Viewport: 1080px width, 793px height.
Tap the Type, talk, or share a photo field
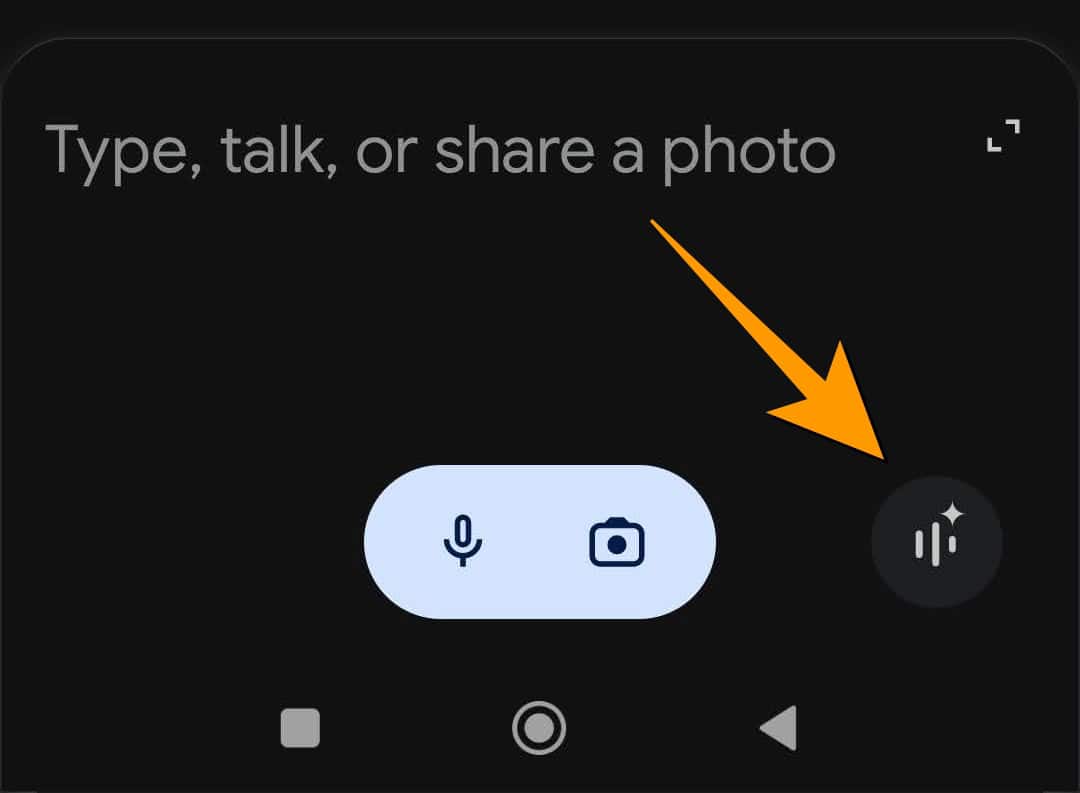point(440,150)
